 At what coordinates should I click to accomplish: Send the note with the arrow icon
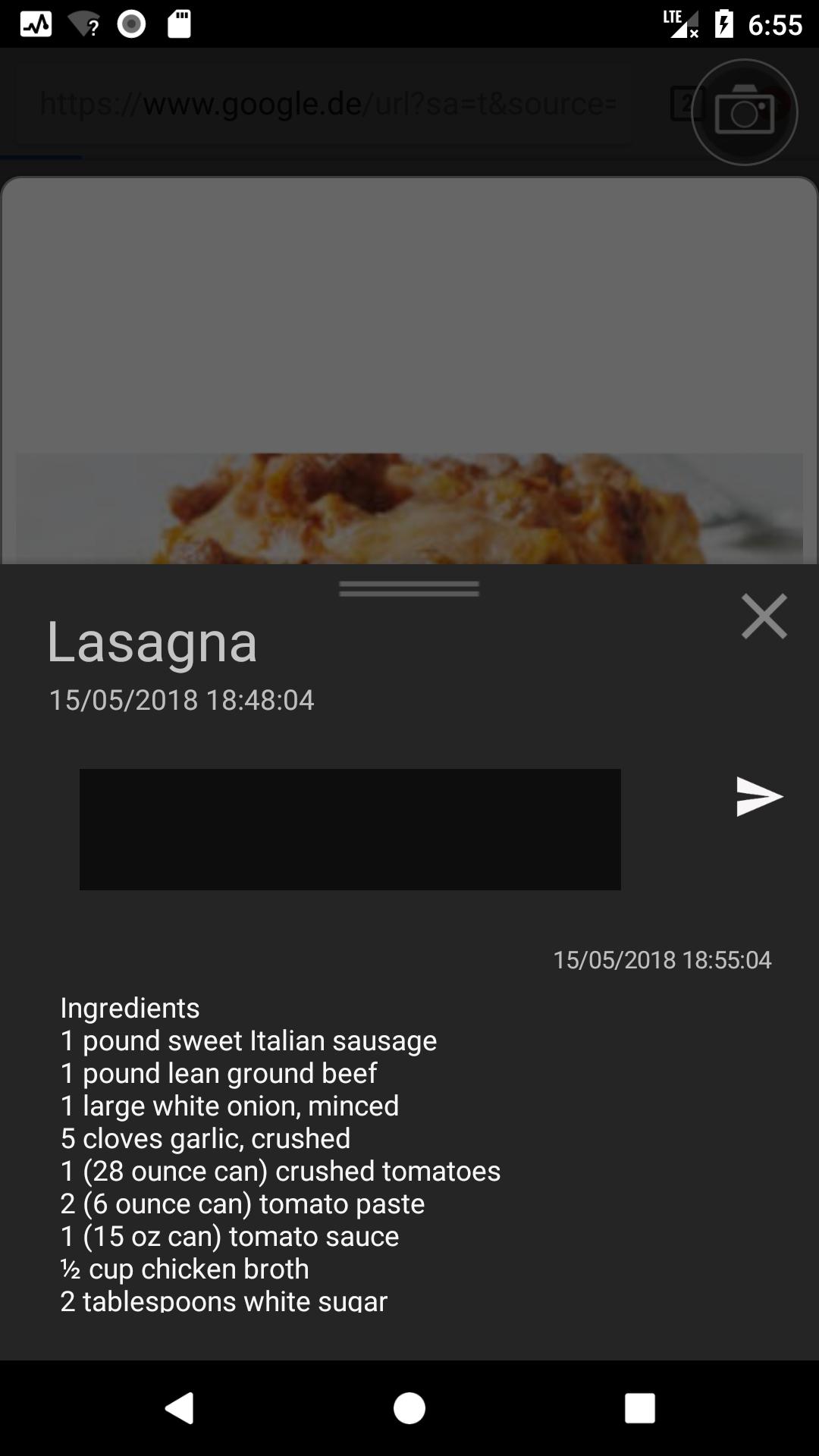point(759,797)
